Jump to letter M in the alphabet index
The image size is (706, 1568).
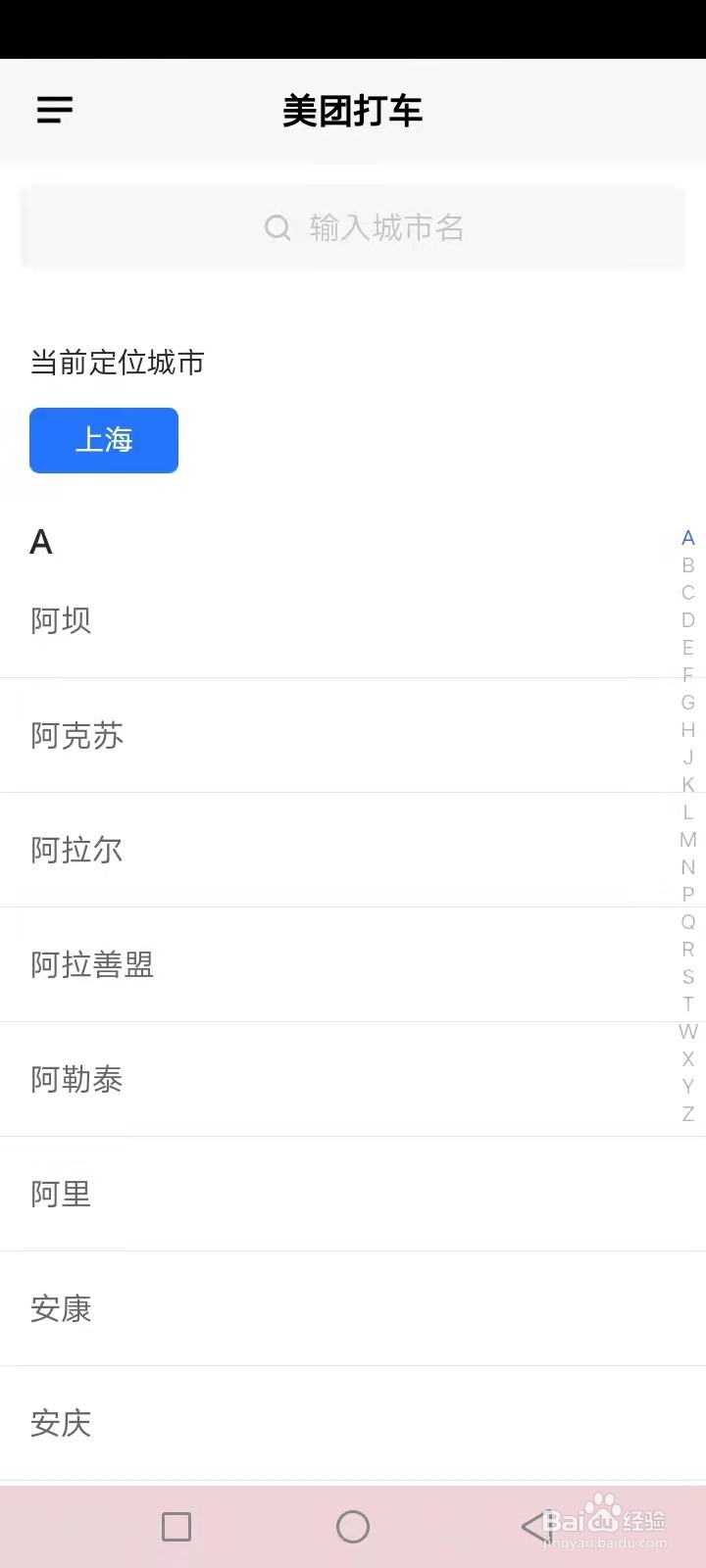[687, 840]
